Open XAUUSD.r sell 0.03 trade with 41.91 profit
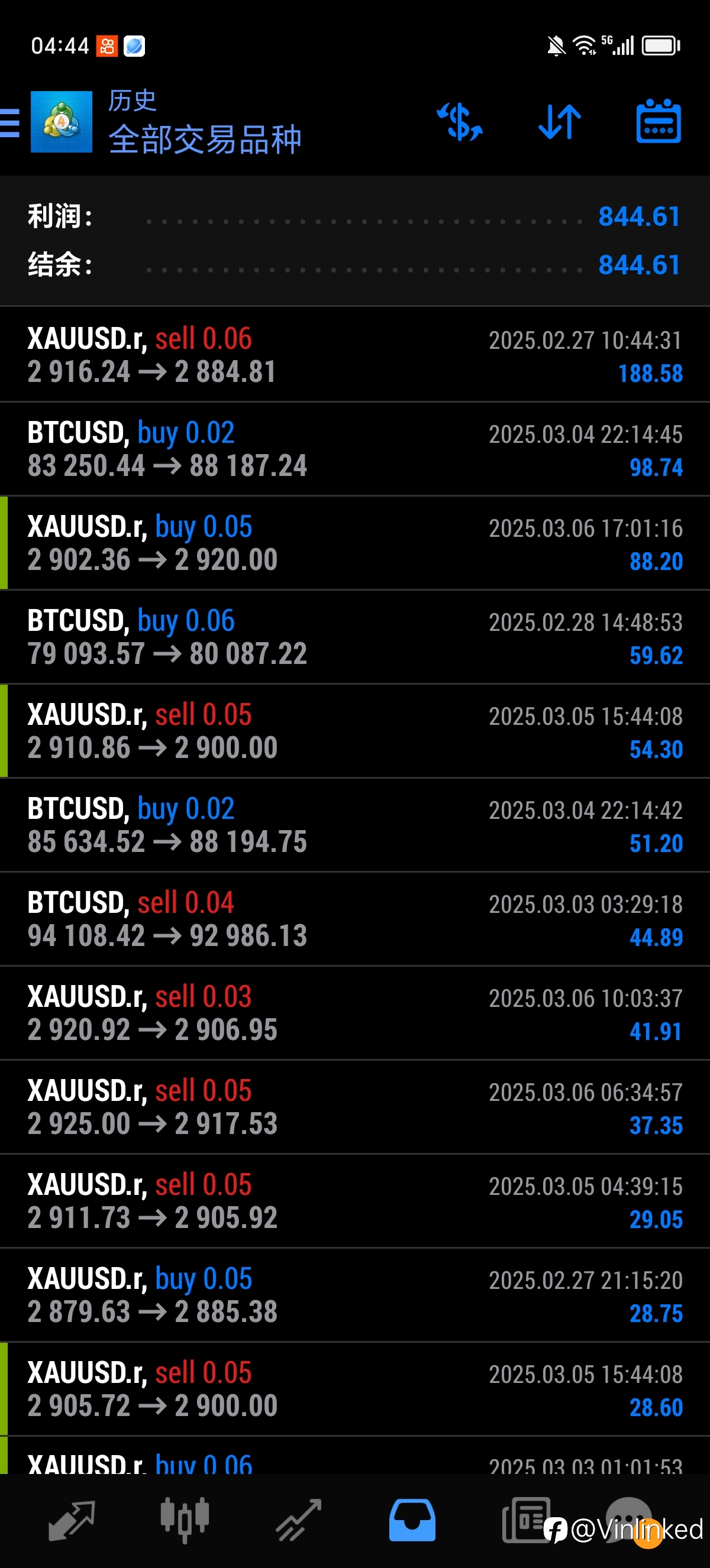 (x=355, y=1013)
